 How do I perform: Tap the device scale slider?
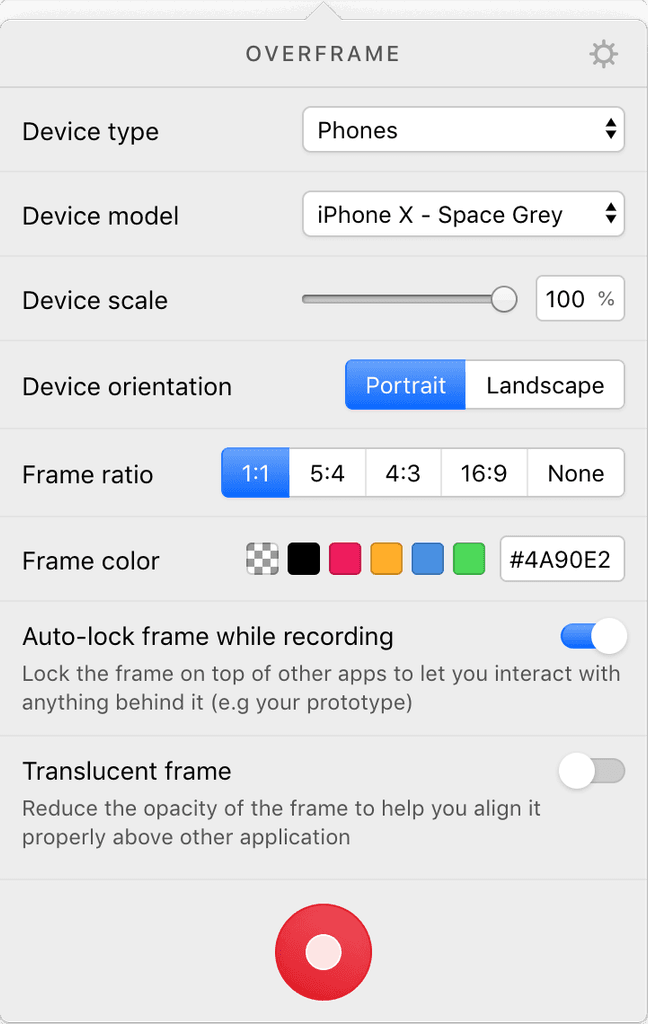click(x=410, y=300)
